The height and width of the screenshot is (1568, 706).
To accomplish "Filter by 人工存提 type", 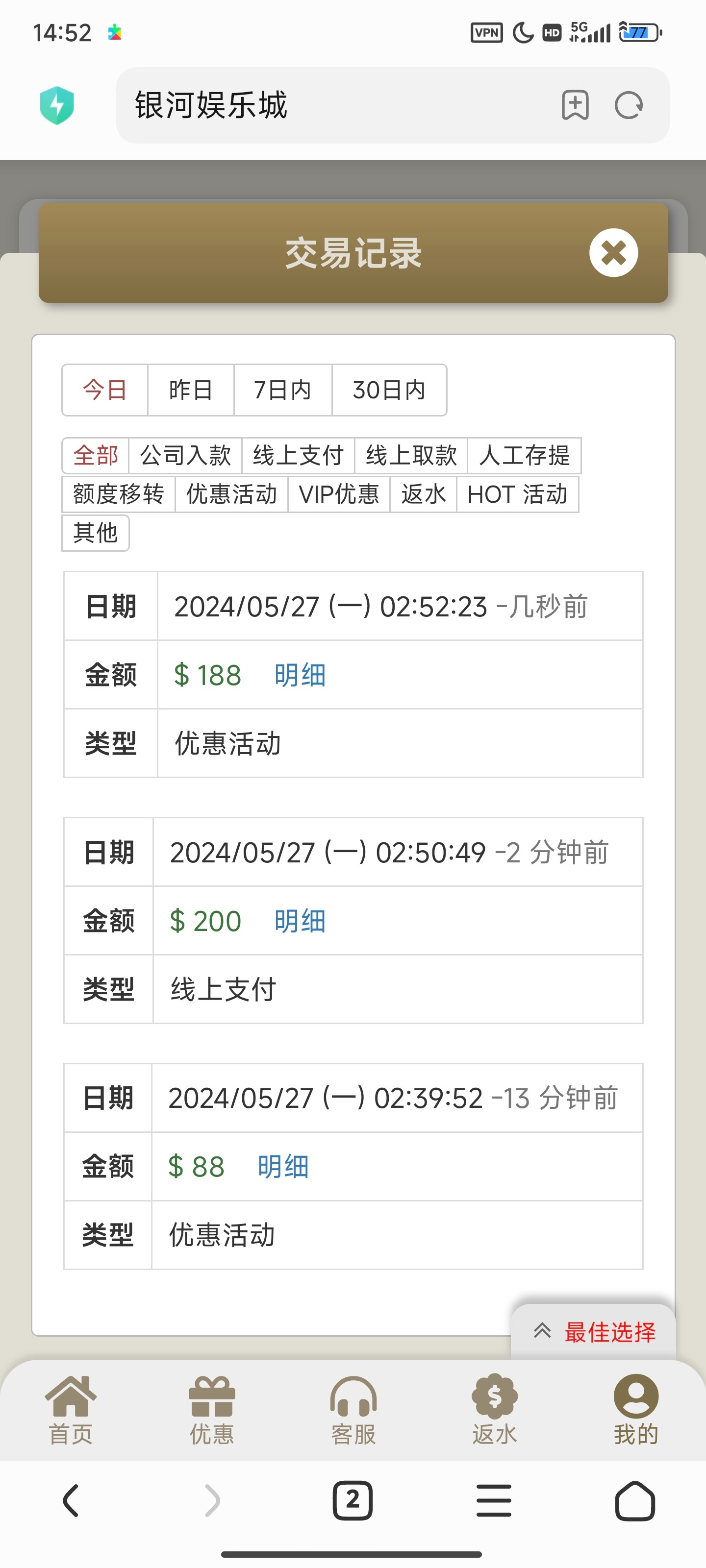I will (524, 455).
